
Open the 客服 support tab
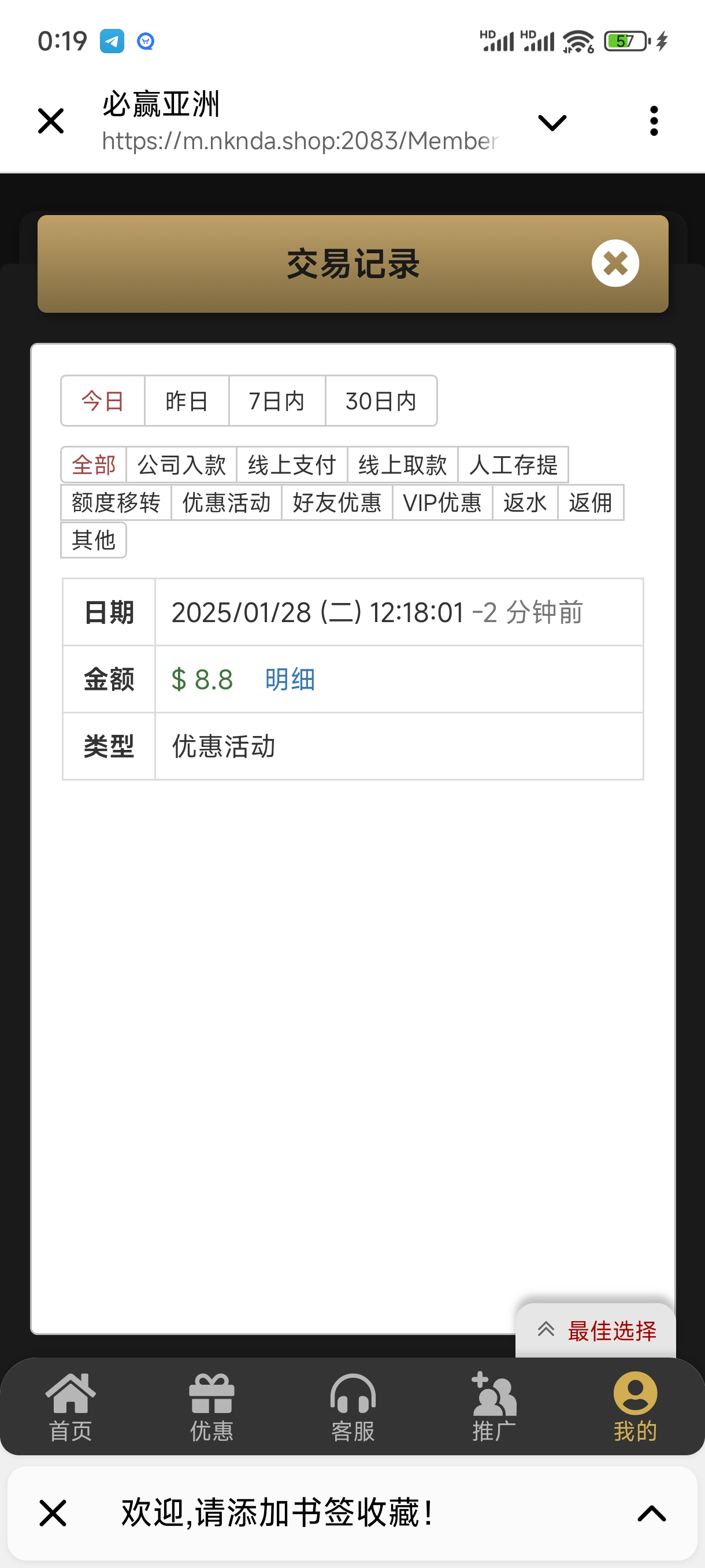(x=353, y=1407)
